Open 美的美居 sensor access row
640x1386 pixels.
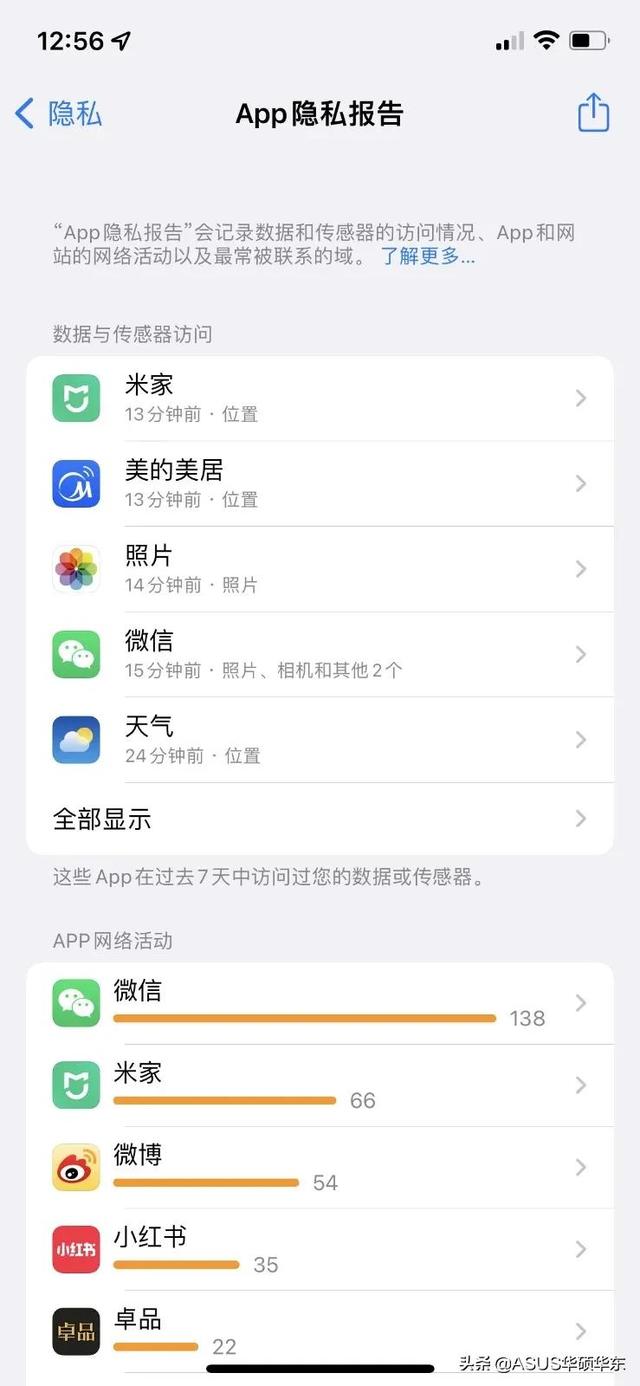tap(320, 484)
